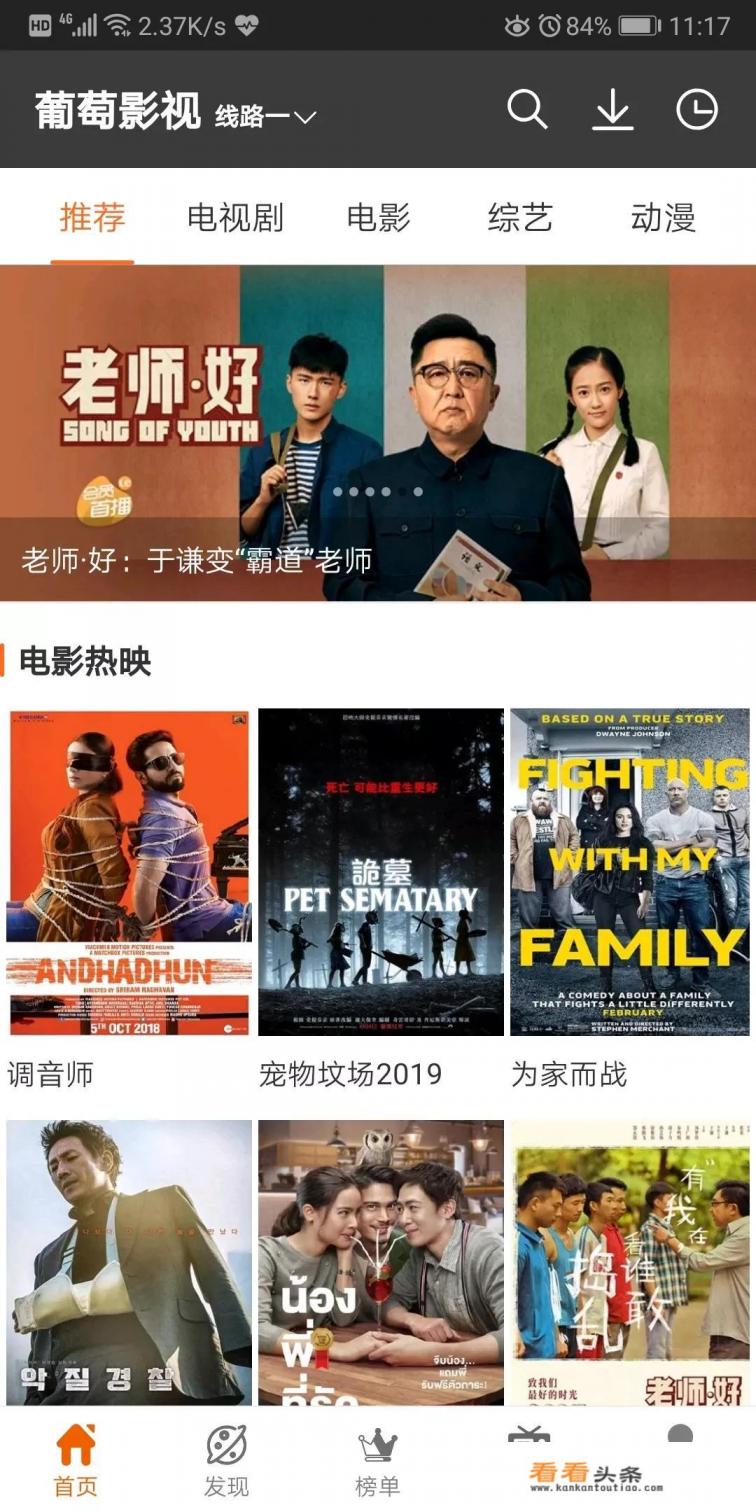Switch to the 电视剧 tab
Viewport: 756px width, 1512px height.
click(x=235, y=217)
